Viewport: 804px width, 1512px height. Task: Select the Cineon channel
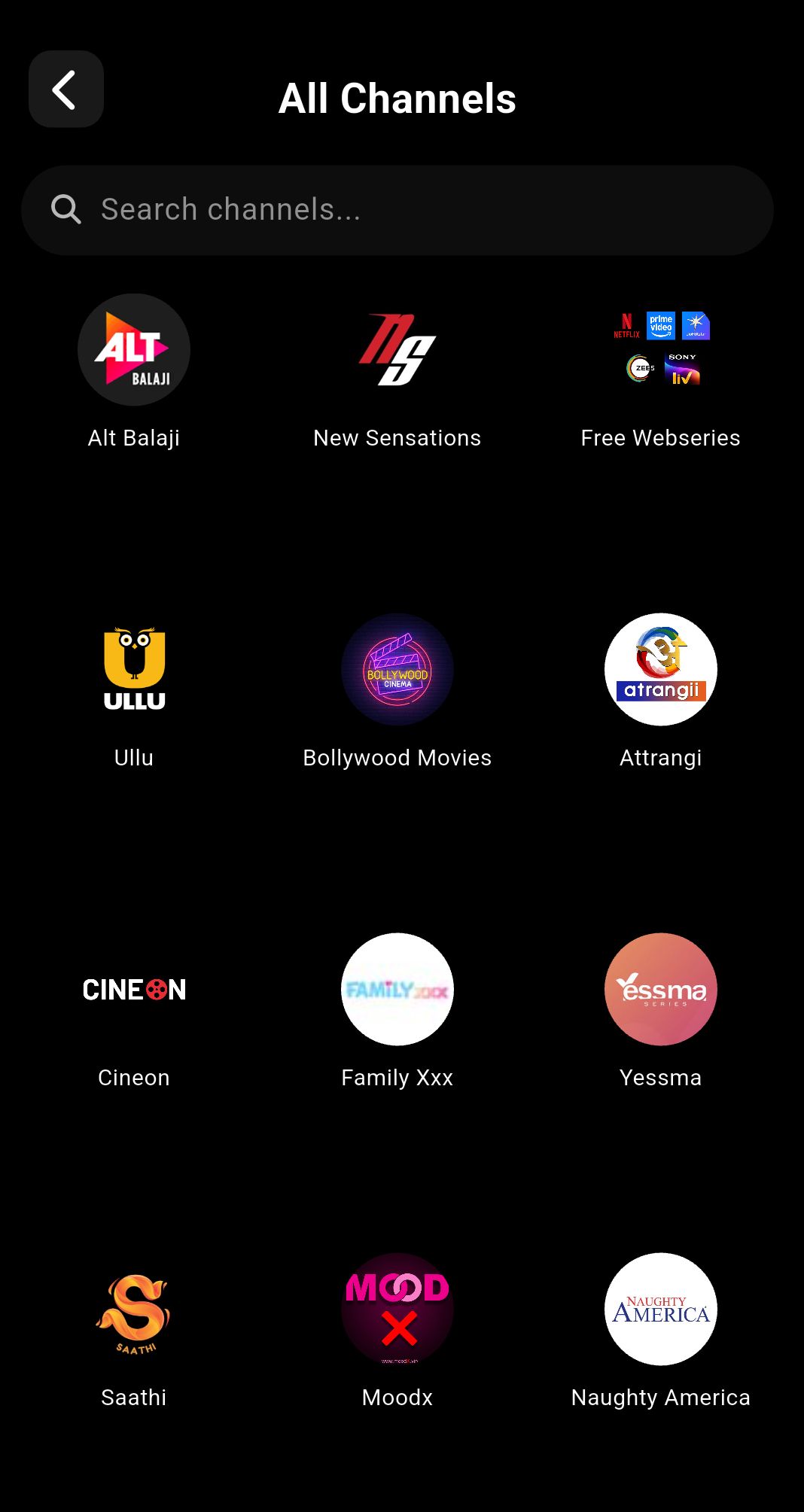134,990
